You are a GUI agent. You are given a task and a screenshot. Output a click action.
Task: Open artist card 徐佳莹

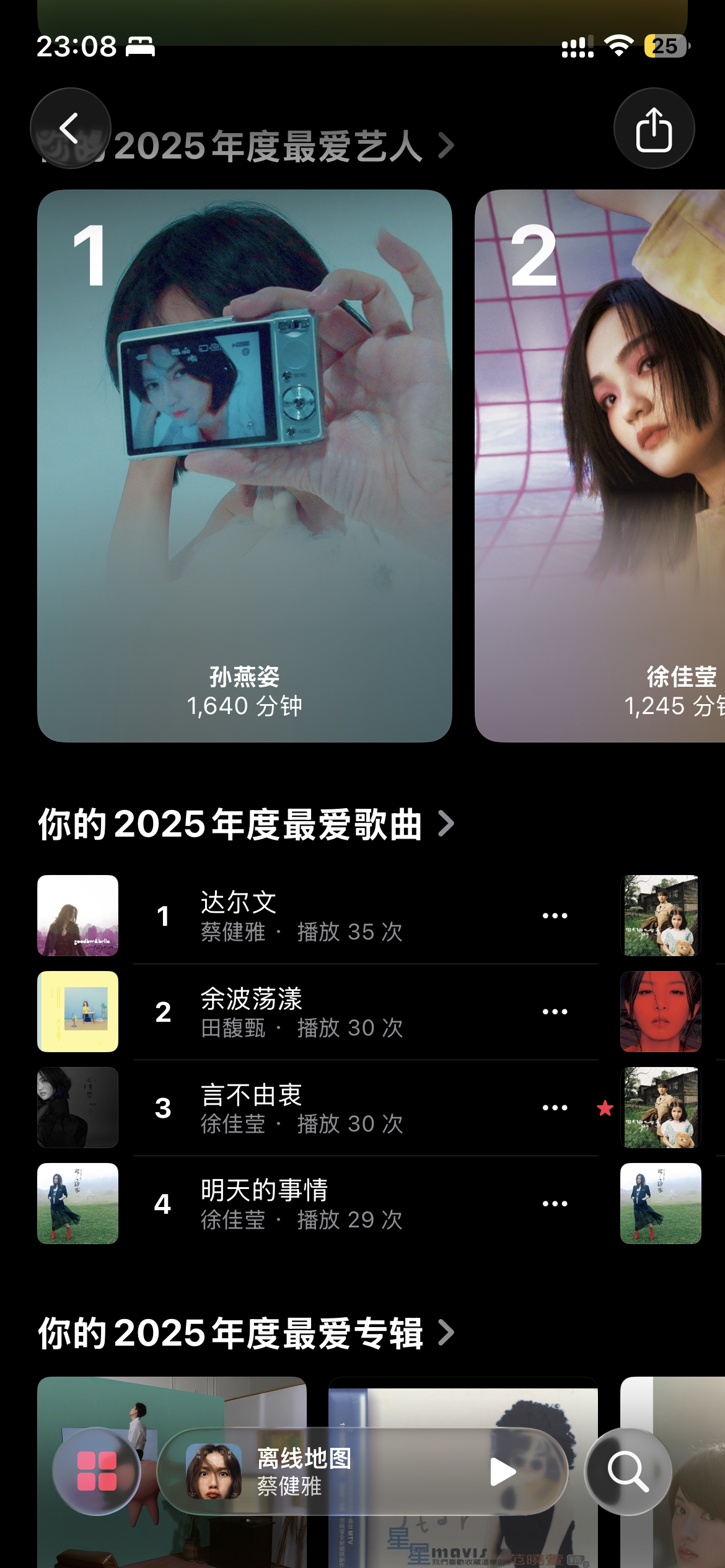(x=600, y=465)
